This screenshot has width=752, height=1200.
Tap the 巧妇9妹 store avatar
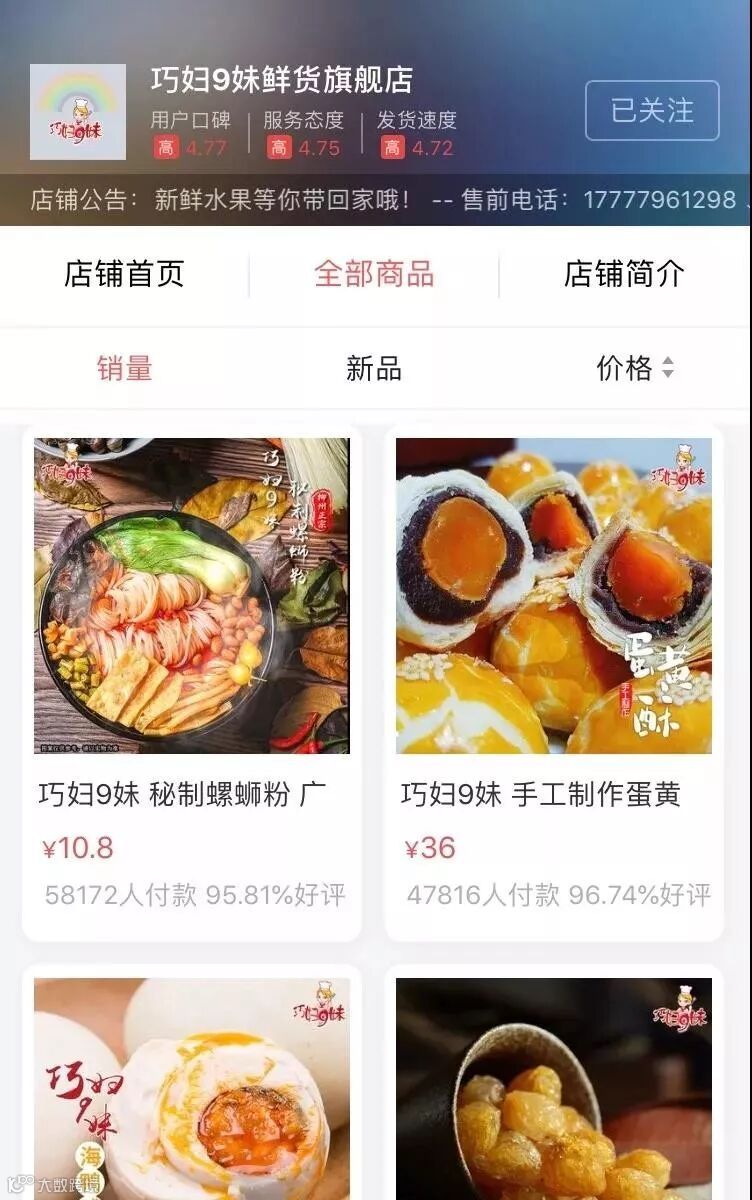point(78,112)
